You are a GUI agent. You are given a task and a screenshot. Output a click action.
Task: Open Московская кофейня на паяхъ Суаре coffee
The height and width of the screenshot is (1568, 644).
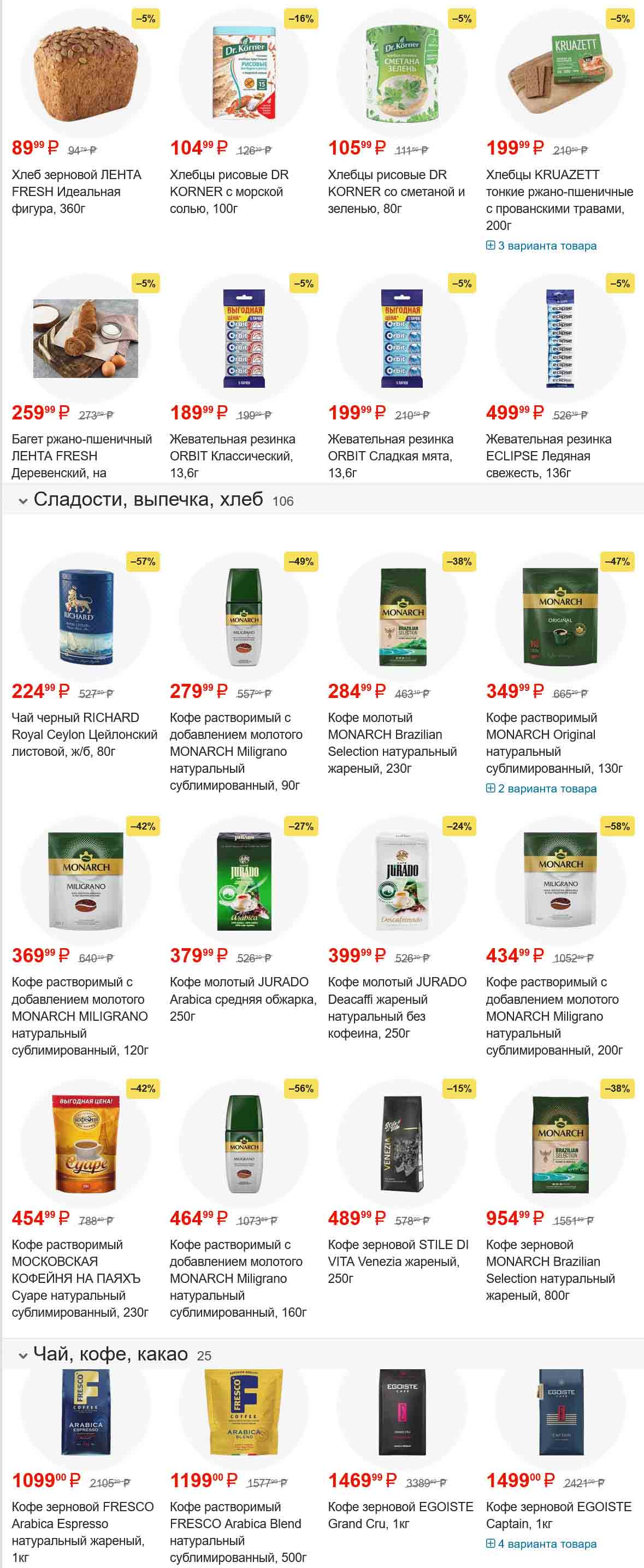click(80, 1278)
